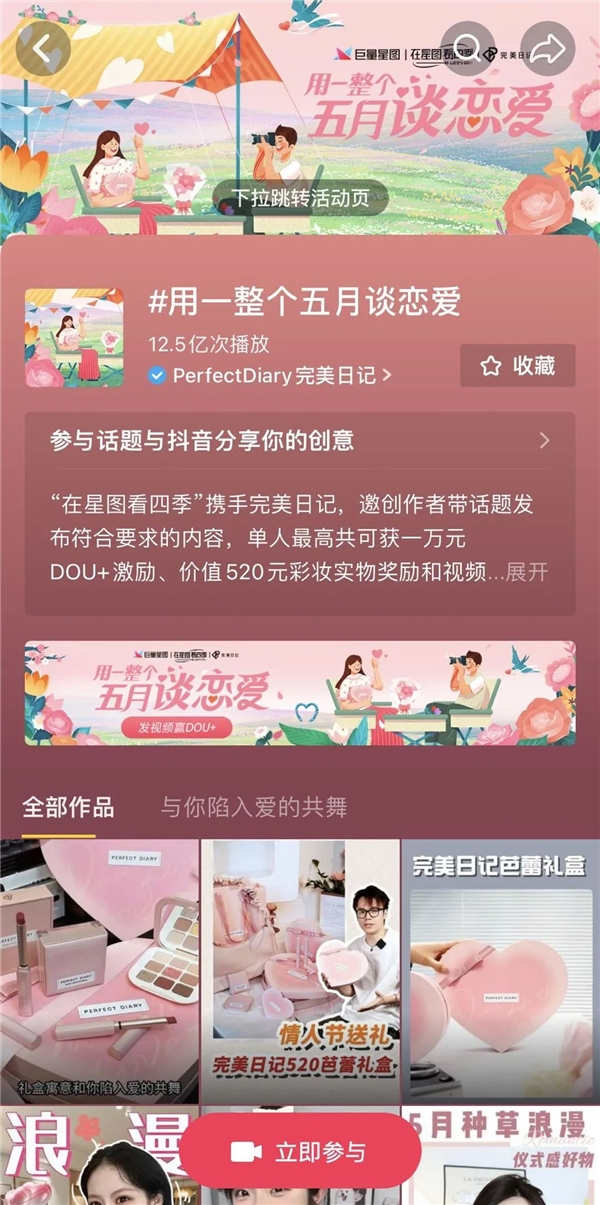The width and height of the screenshot is (600, 1205).
Task: Open the topic cover thumbnail
Action: click(74, 338)
